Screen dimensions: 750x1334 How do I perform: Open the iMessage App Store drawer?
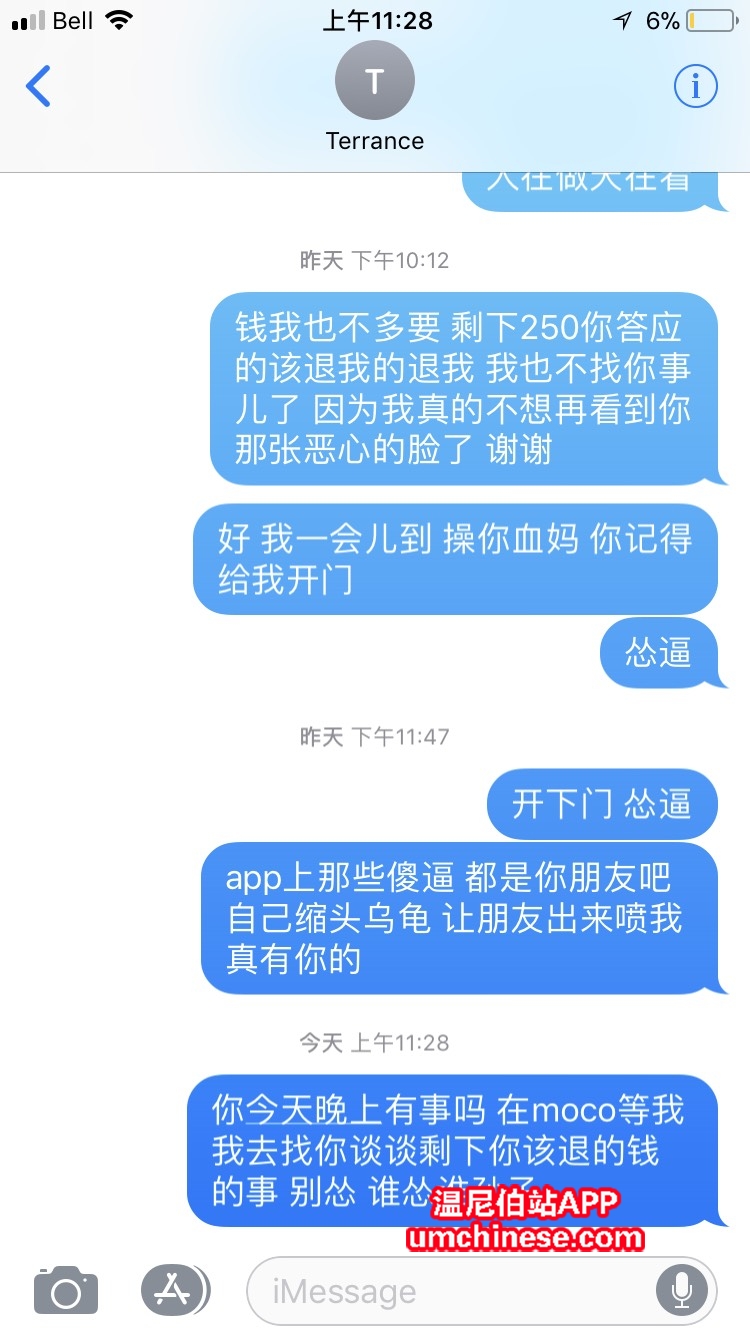[174, 1290]
